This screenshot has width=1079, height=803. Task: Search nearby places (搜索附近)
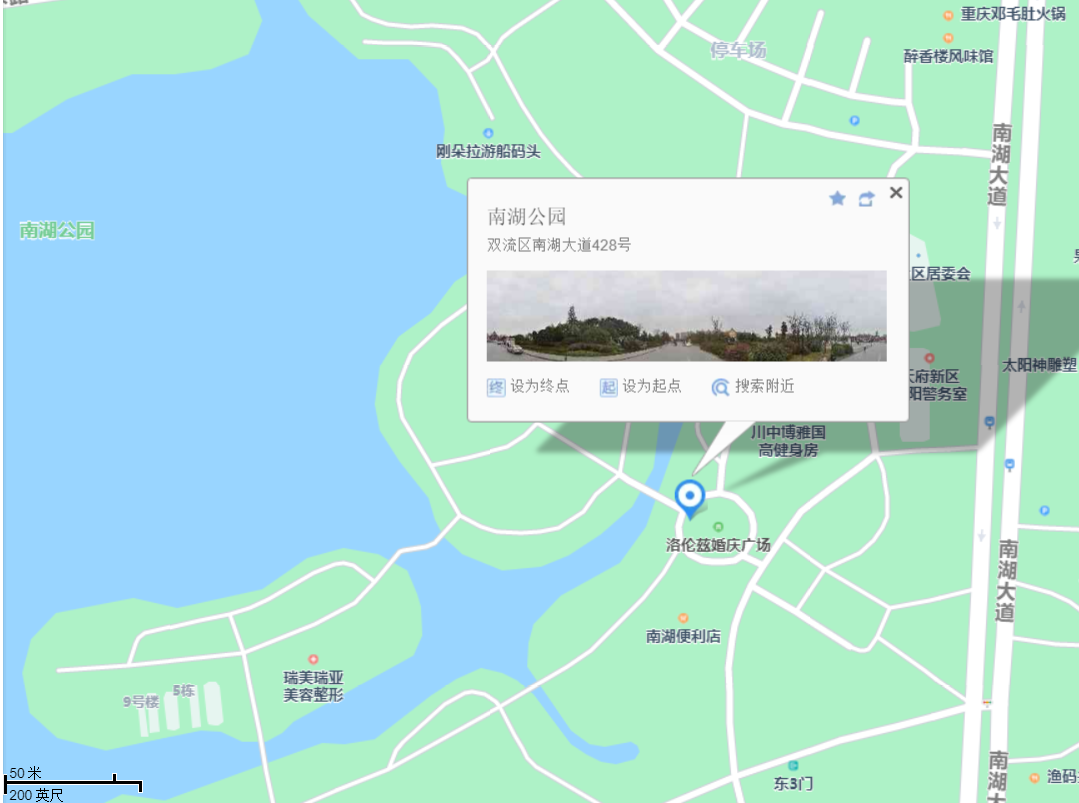pyautogui.click(x=753, y=387)
